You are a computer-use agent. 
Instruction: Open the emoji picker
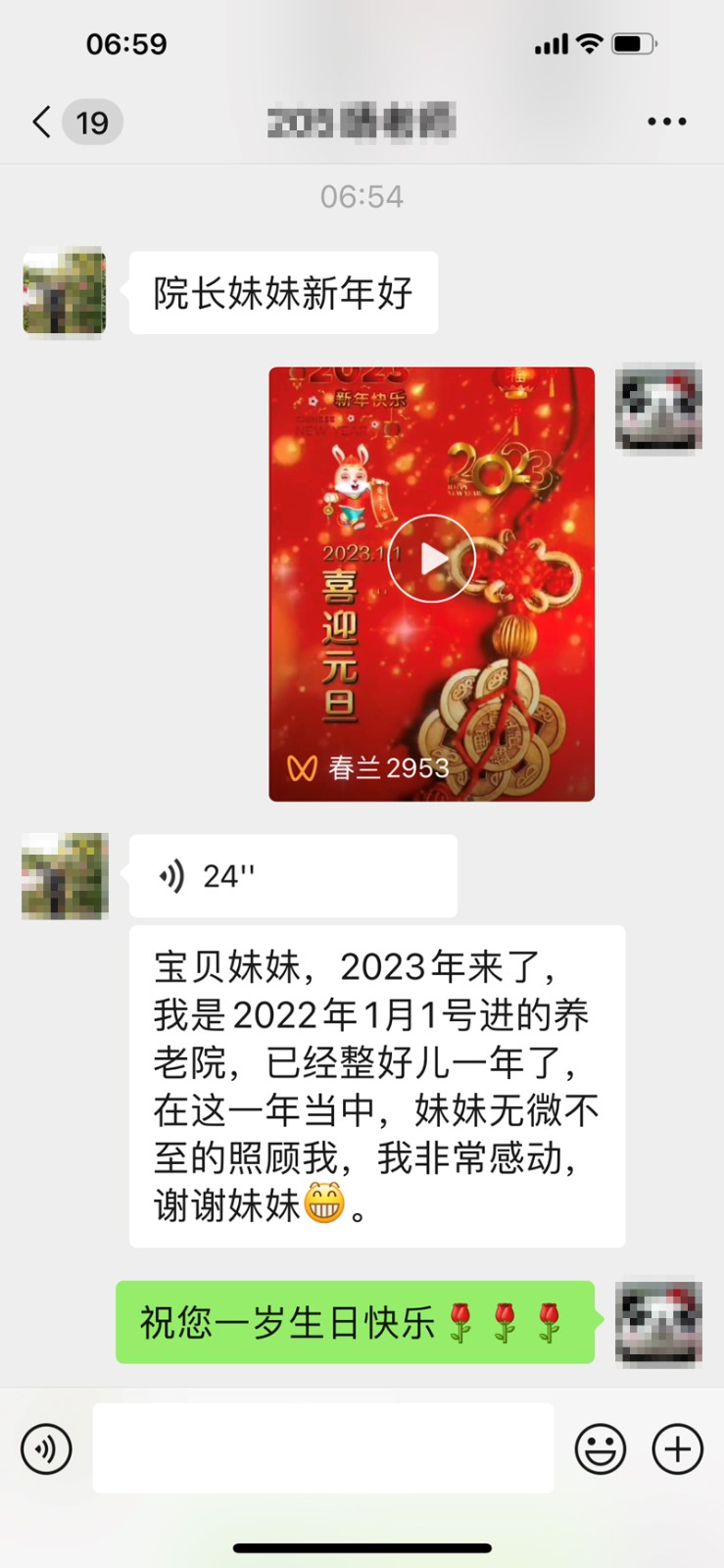point(600,1448)
